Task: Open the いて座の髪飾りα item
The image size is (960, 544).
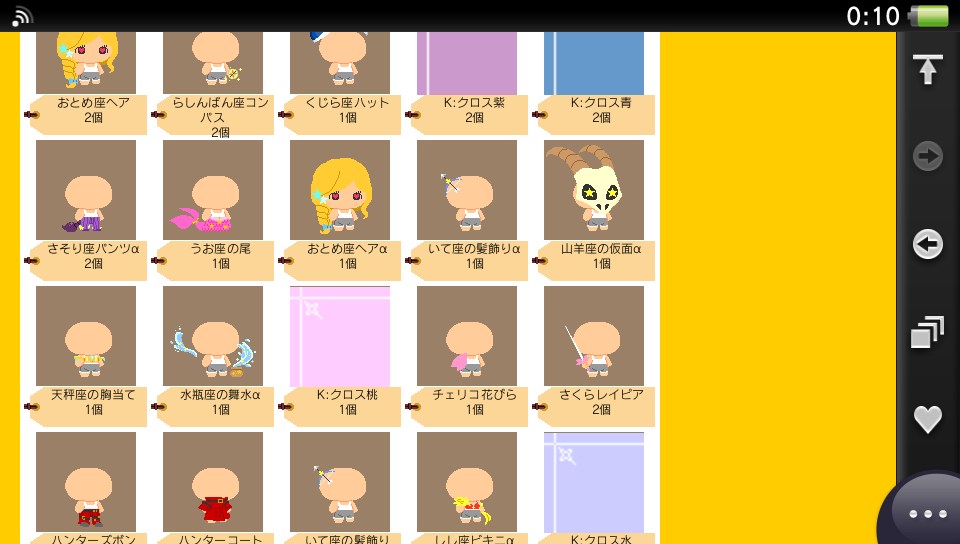Action: click(x=467, y=190)
